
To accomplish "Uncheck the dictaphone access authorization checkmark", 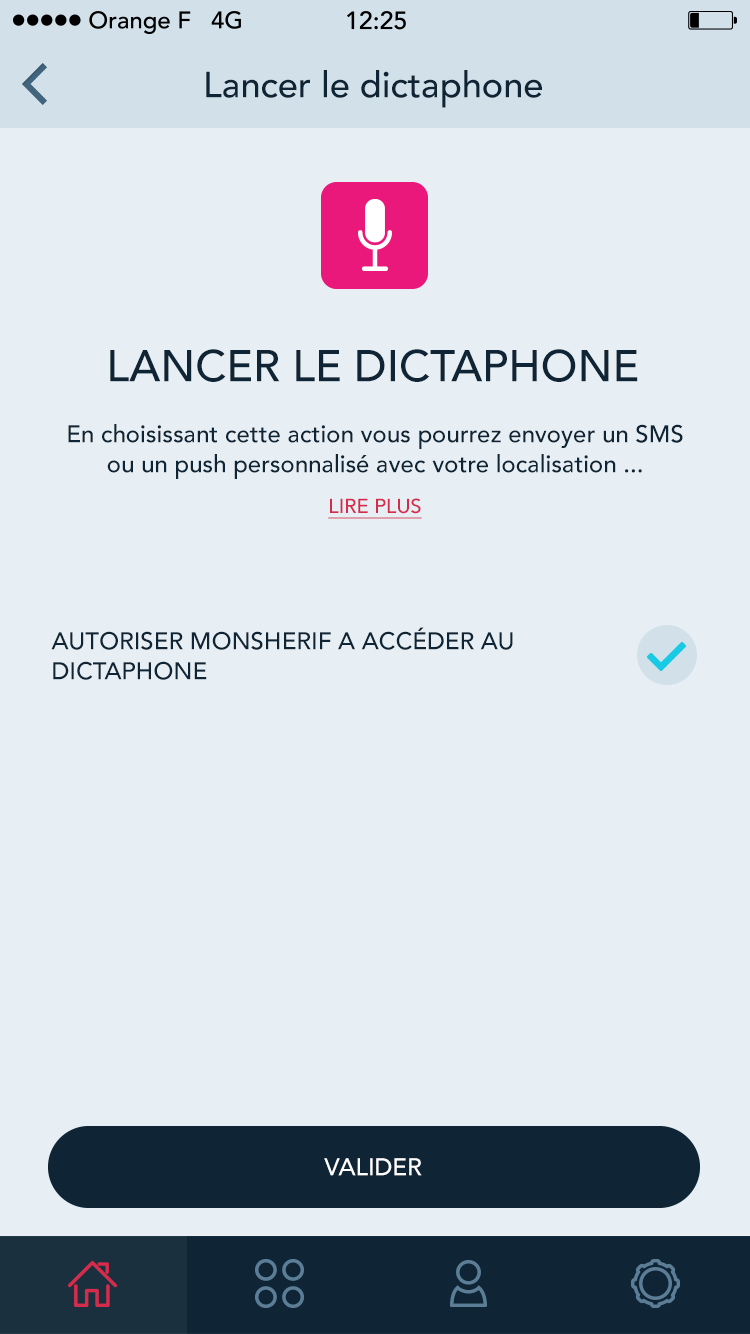I will 666,655.
